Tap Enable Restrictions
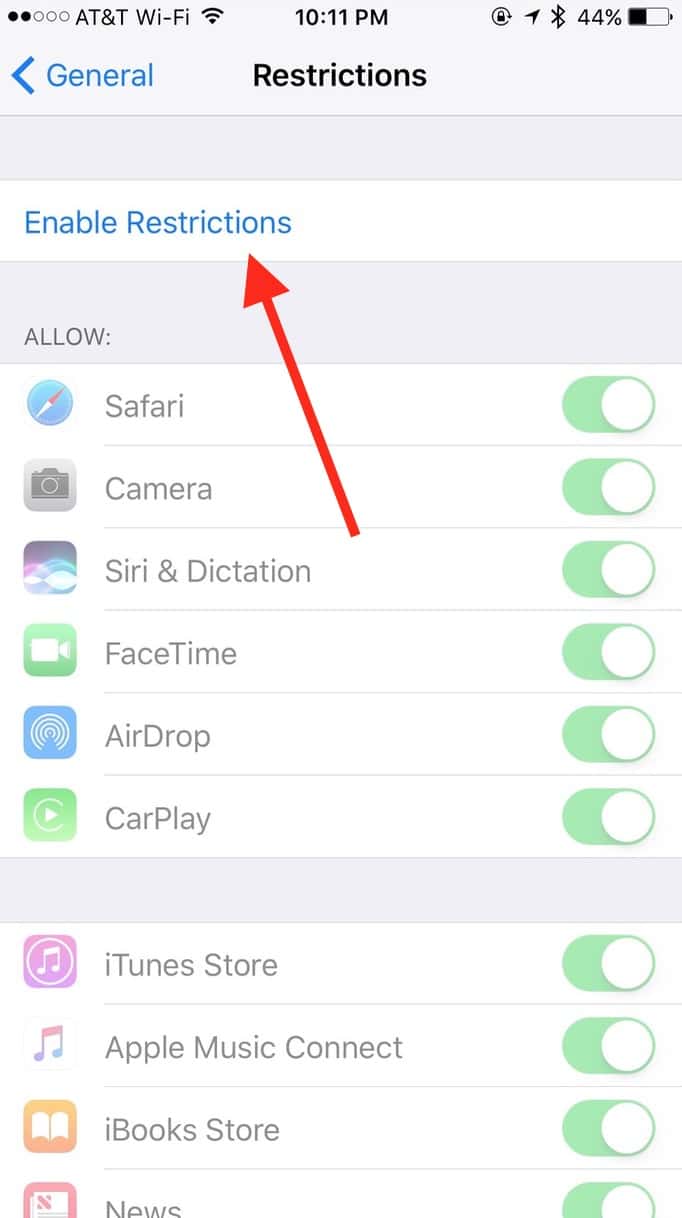The image size is (682, 1218). coord(158,222)
